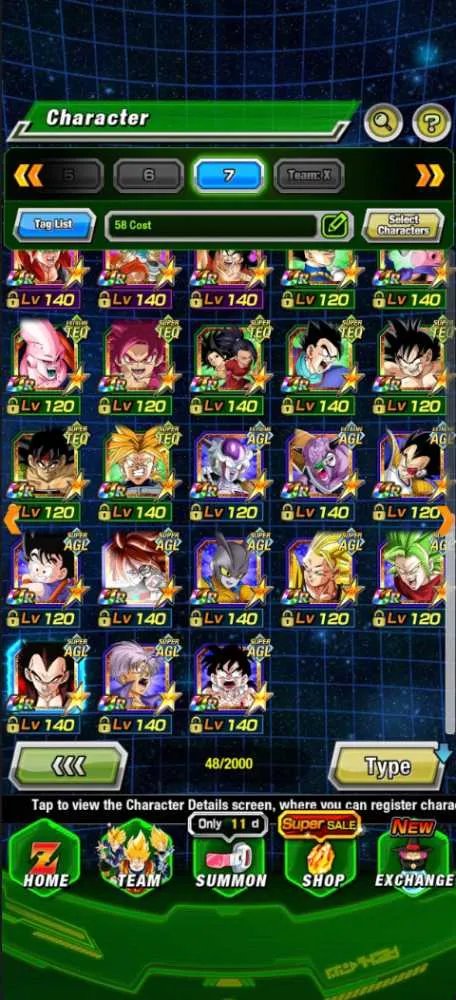
Task: Open the Tag List
Action: [54, 225]
